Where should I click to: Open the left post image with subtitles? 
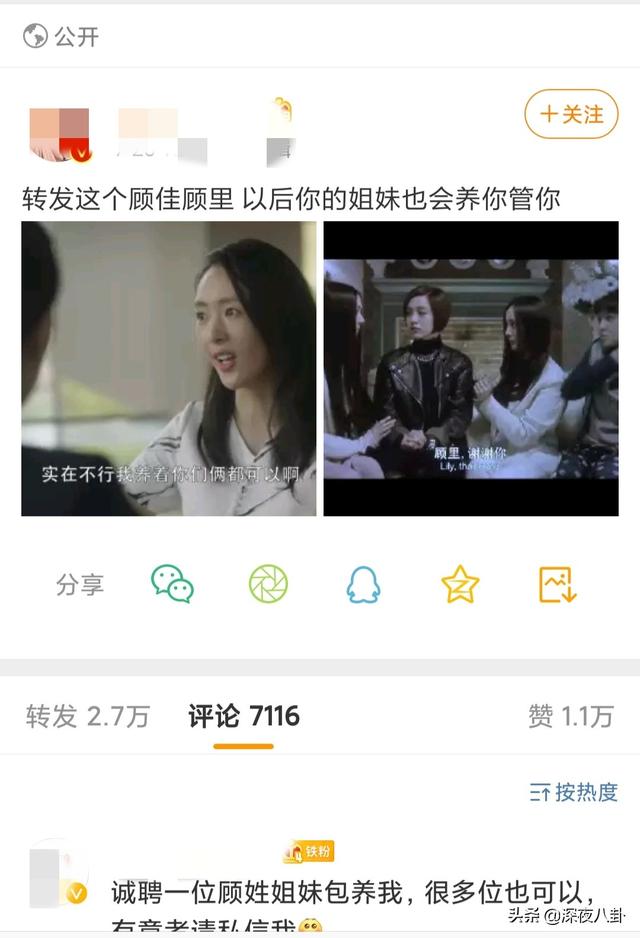tap(169, 368)
